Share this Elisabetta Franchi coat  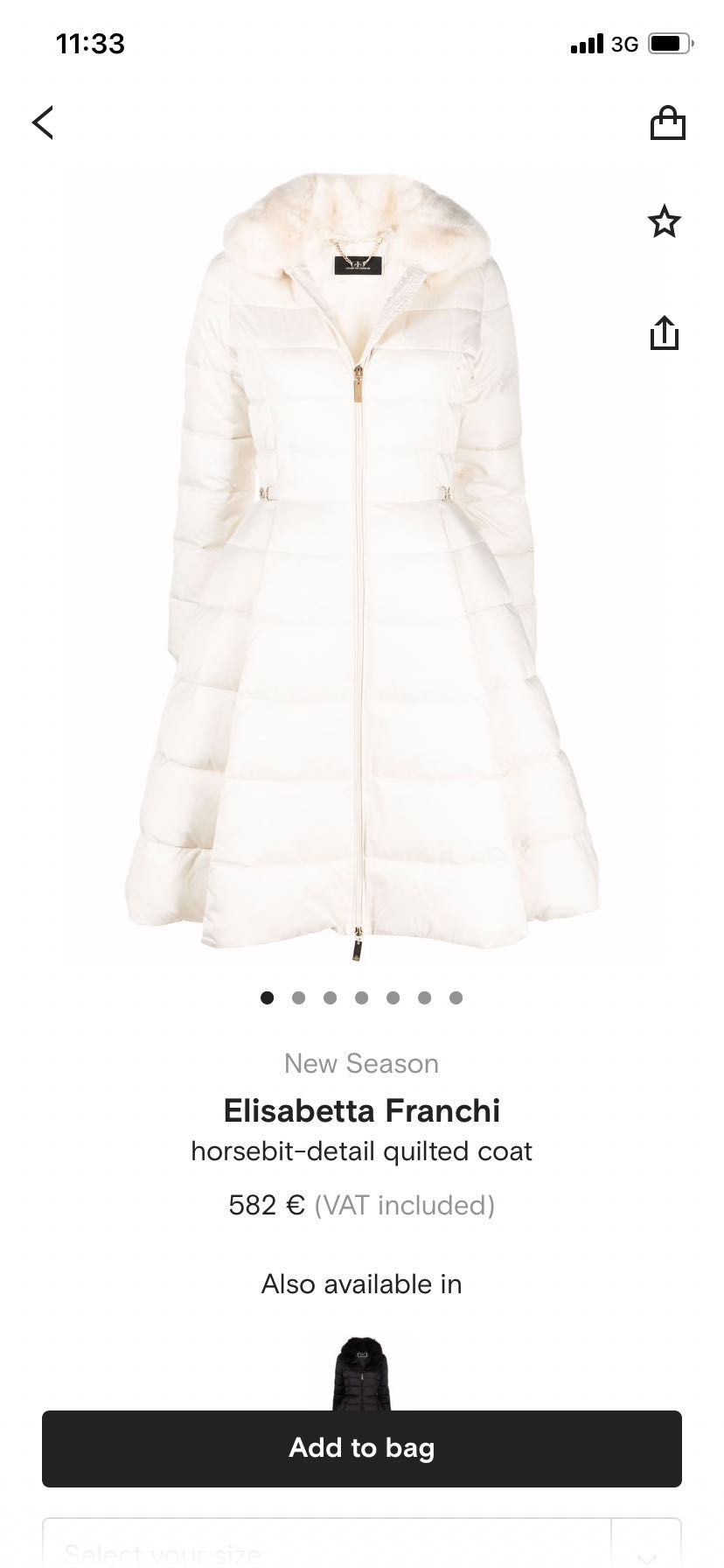[665, 332]
